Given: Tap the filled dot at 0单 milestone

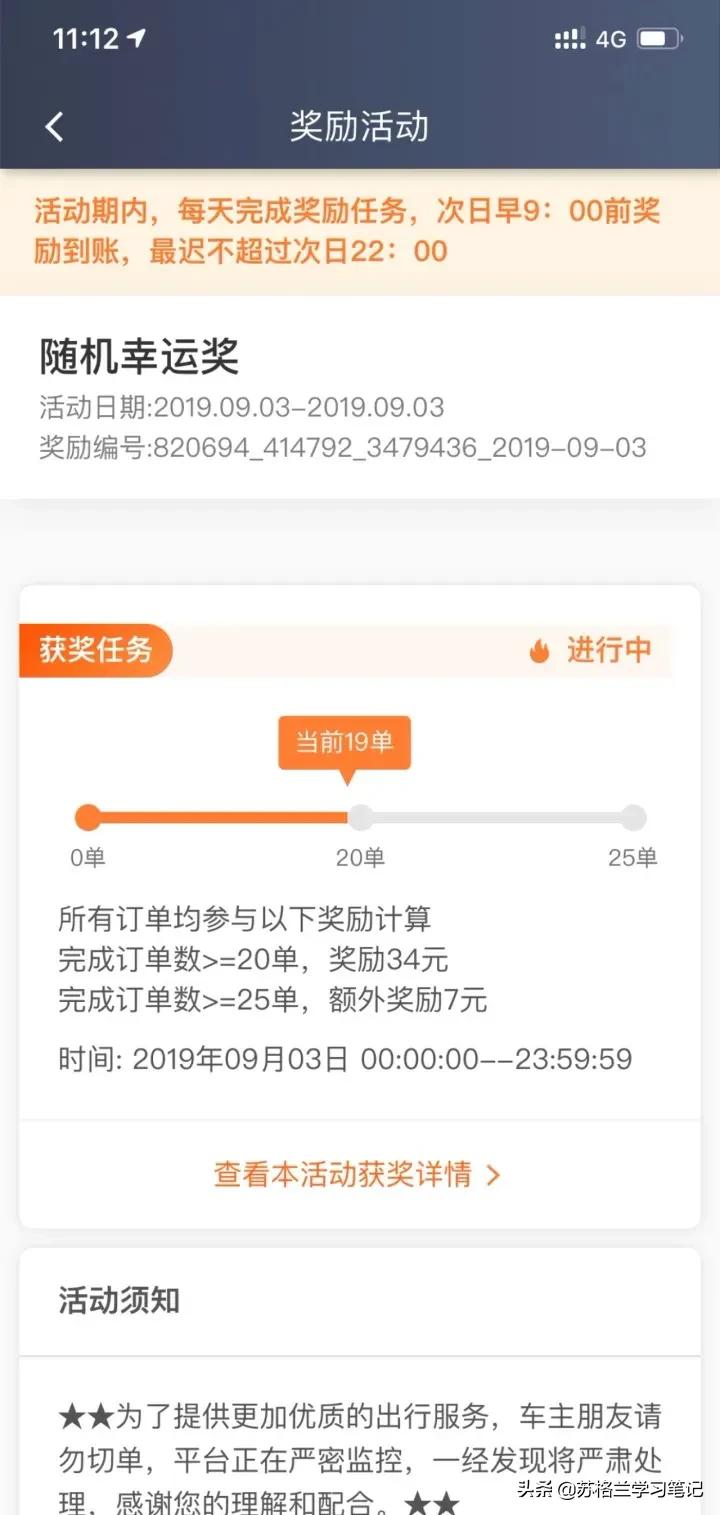Looking at the screenshot, I should point(88,817).
